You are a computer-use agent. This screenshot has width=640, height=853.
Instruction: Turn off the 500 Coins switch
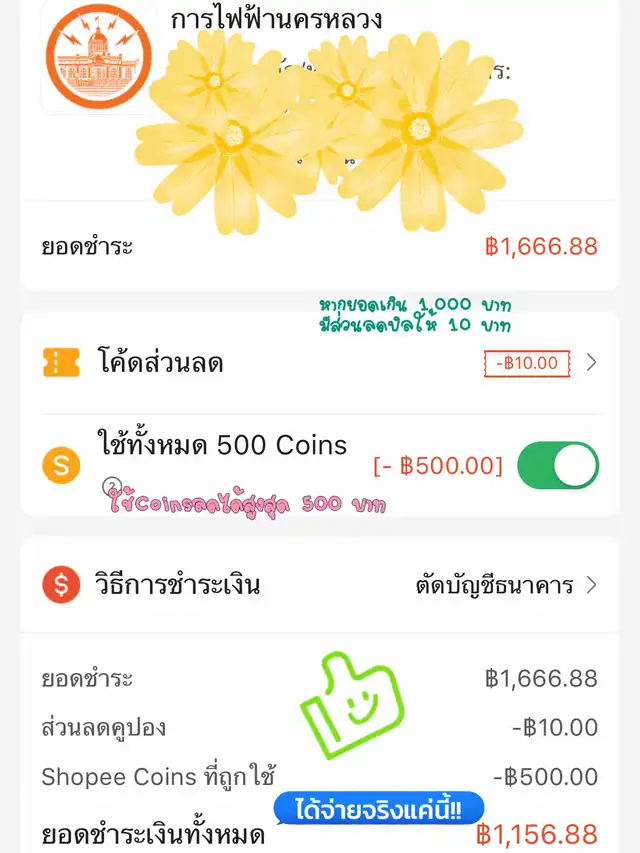[x=558, y=466]
